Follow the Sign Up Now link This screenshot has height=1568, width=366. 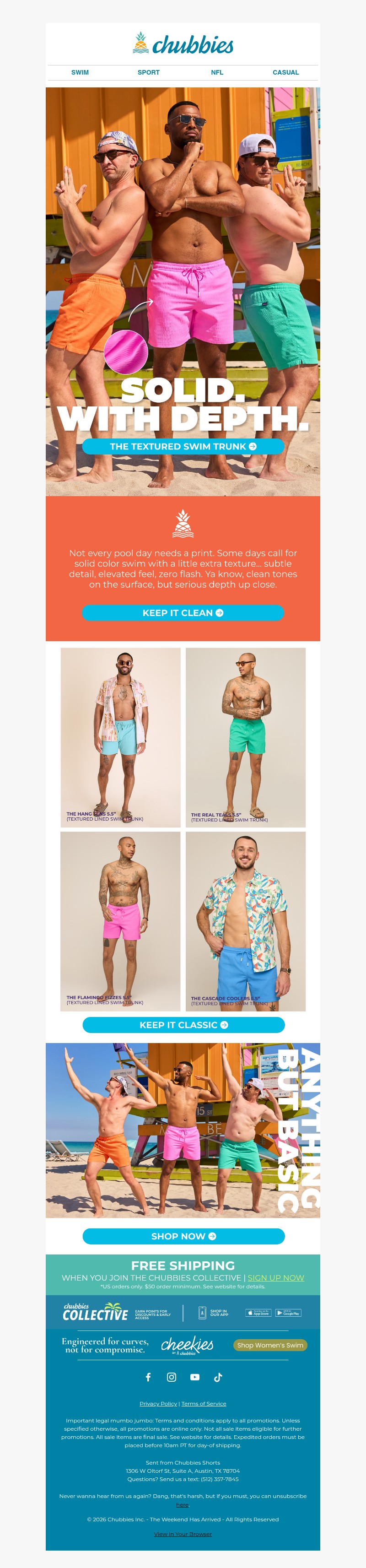[x=275, y=1278]
